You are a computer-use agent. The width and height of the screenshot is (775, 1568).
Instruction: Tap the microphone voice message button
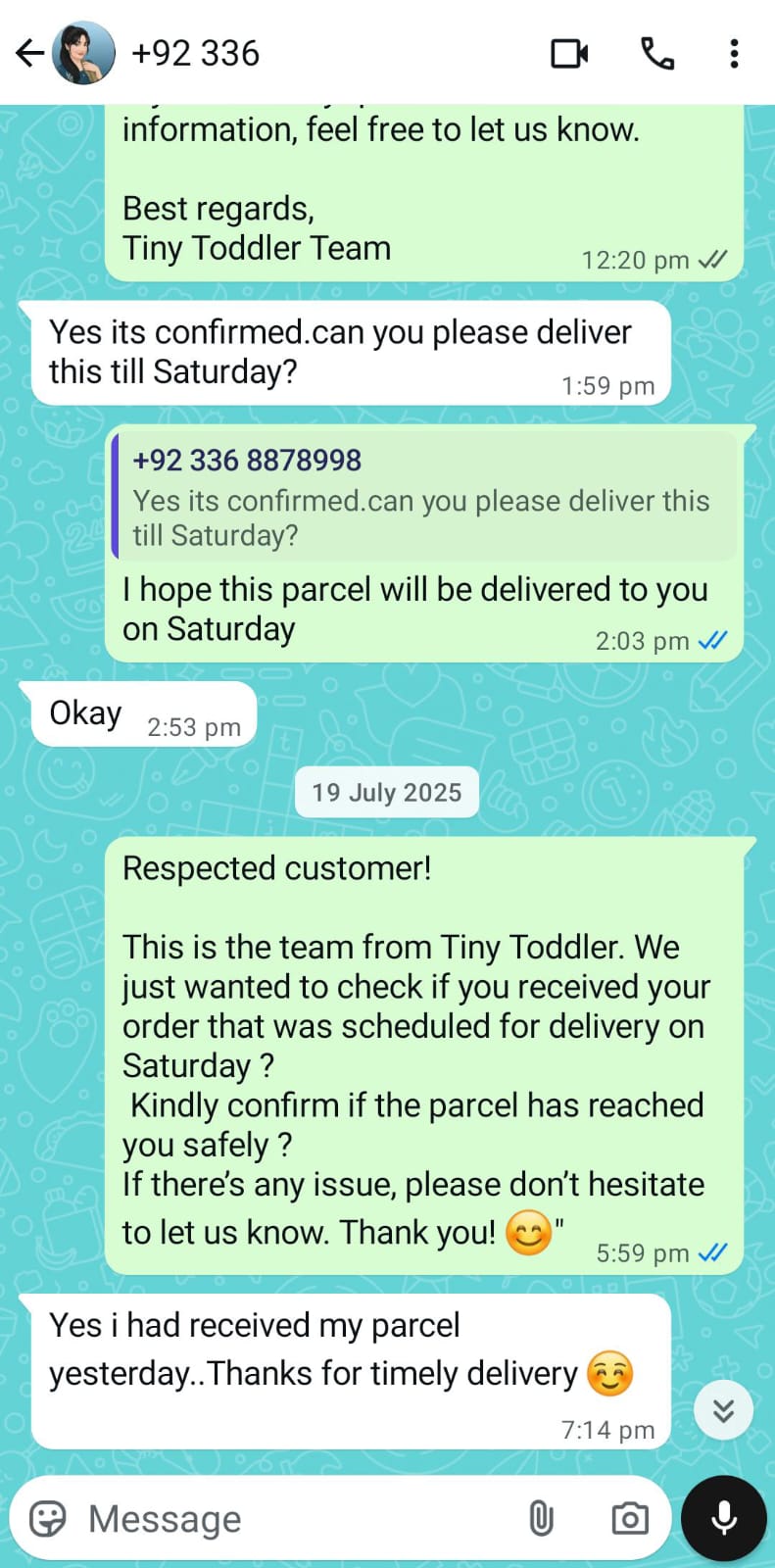(x=724, y=1518)
